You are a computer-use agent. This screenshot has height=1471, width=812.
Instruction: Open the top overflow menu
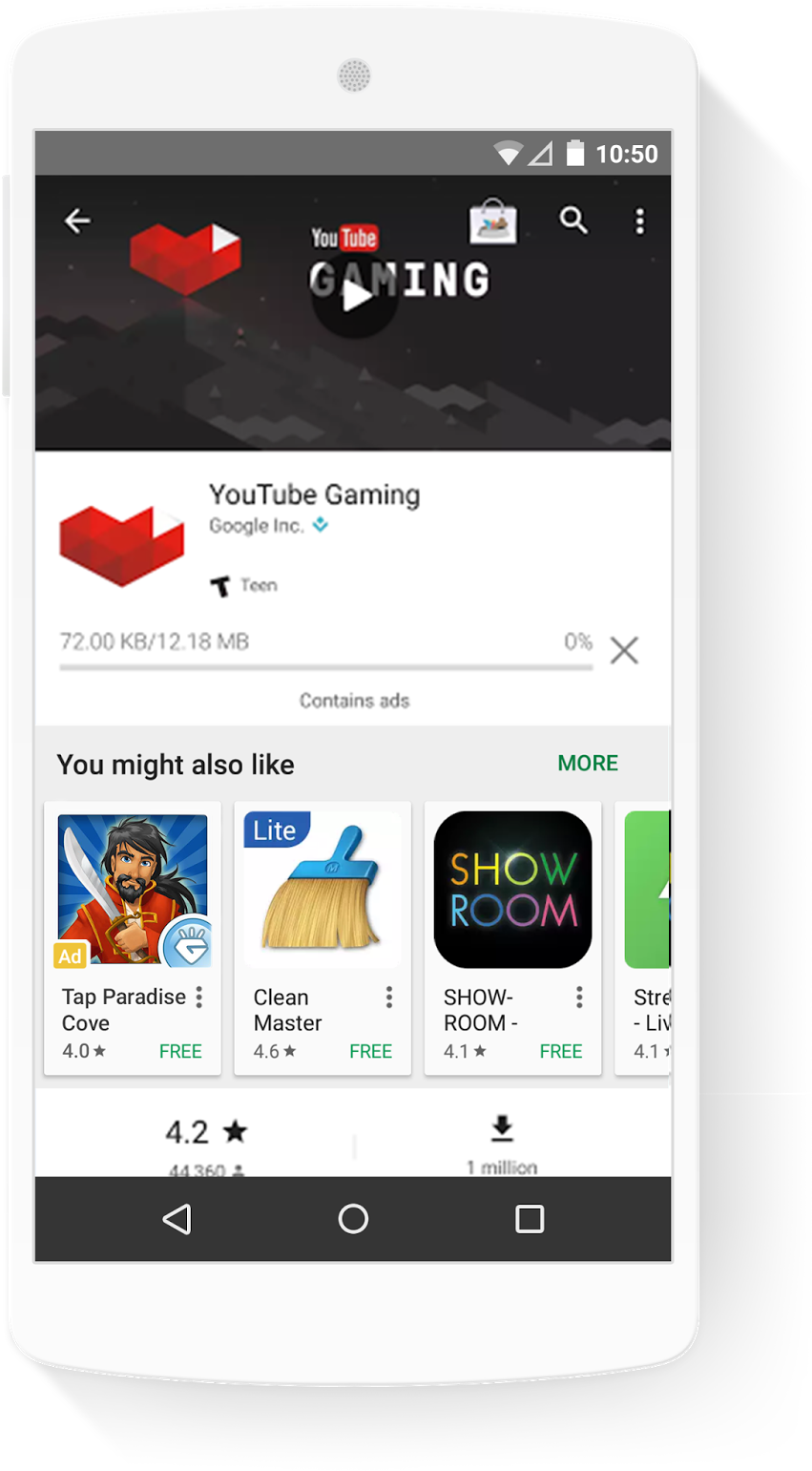pyautogui.click(x=639, y=221)
